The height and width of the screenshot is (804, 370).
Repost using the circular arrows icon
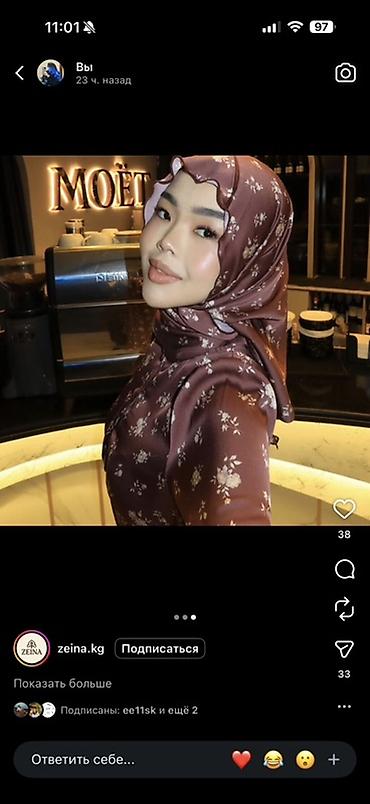(x=344, y=609)
